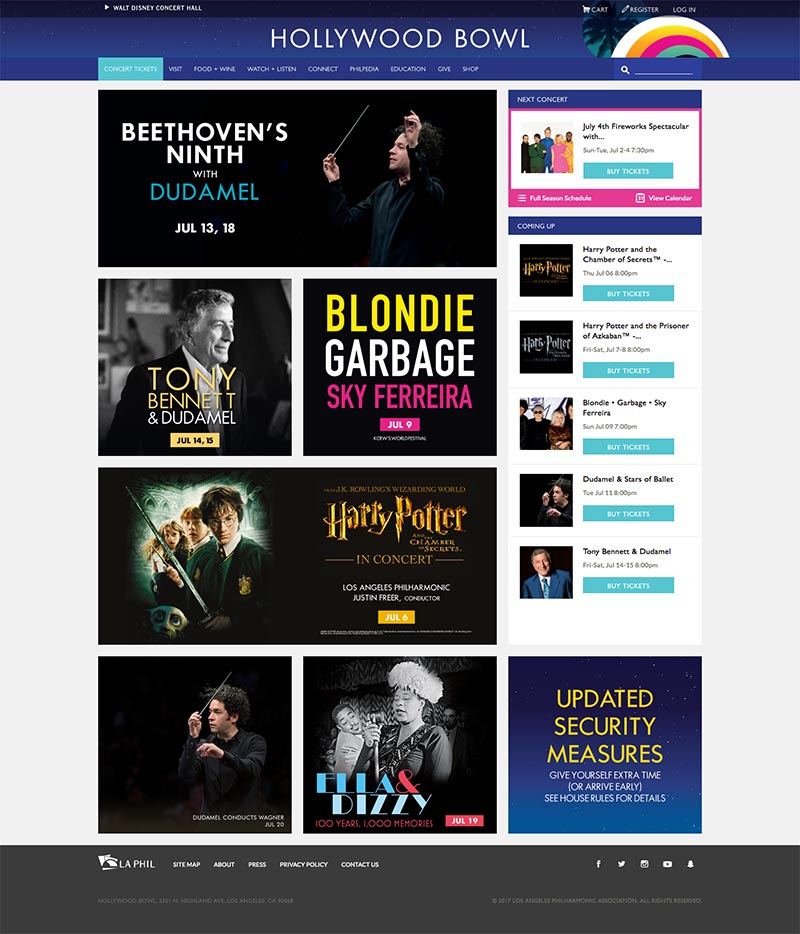The width and height of the screenshot is (800, 934).
Task: Open the Philpedia page
Action: pyautogui.click(x=364, y=69)
